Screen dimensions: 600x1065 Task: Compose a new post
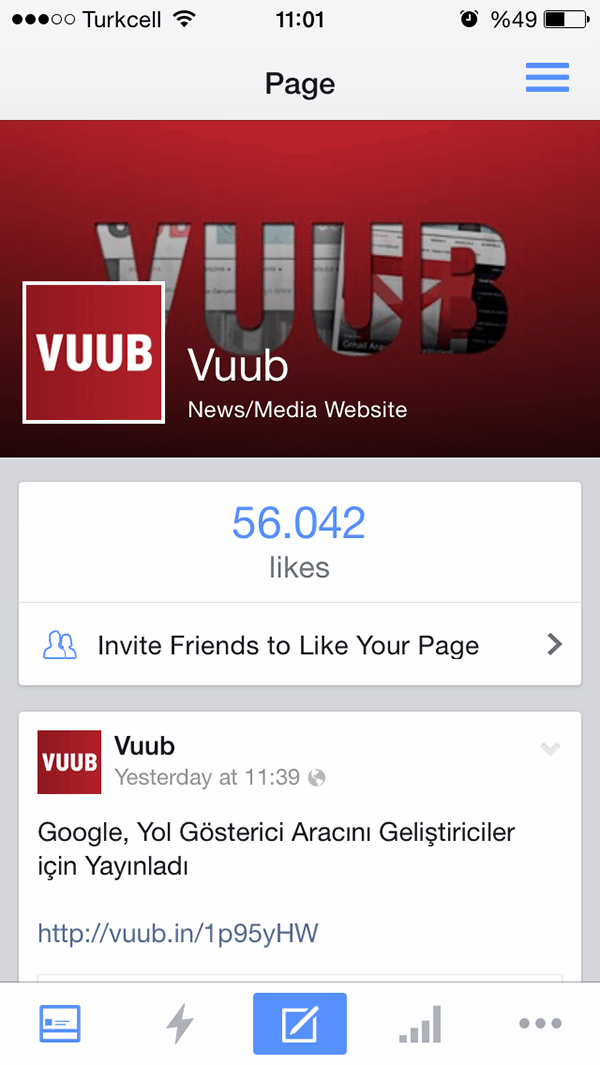(300, 1024)
